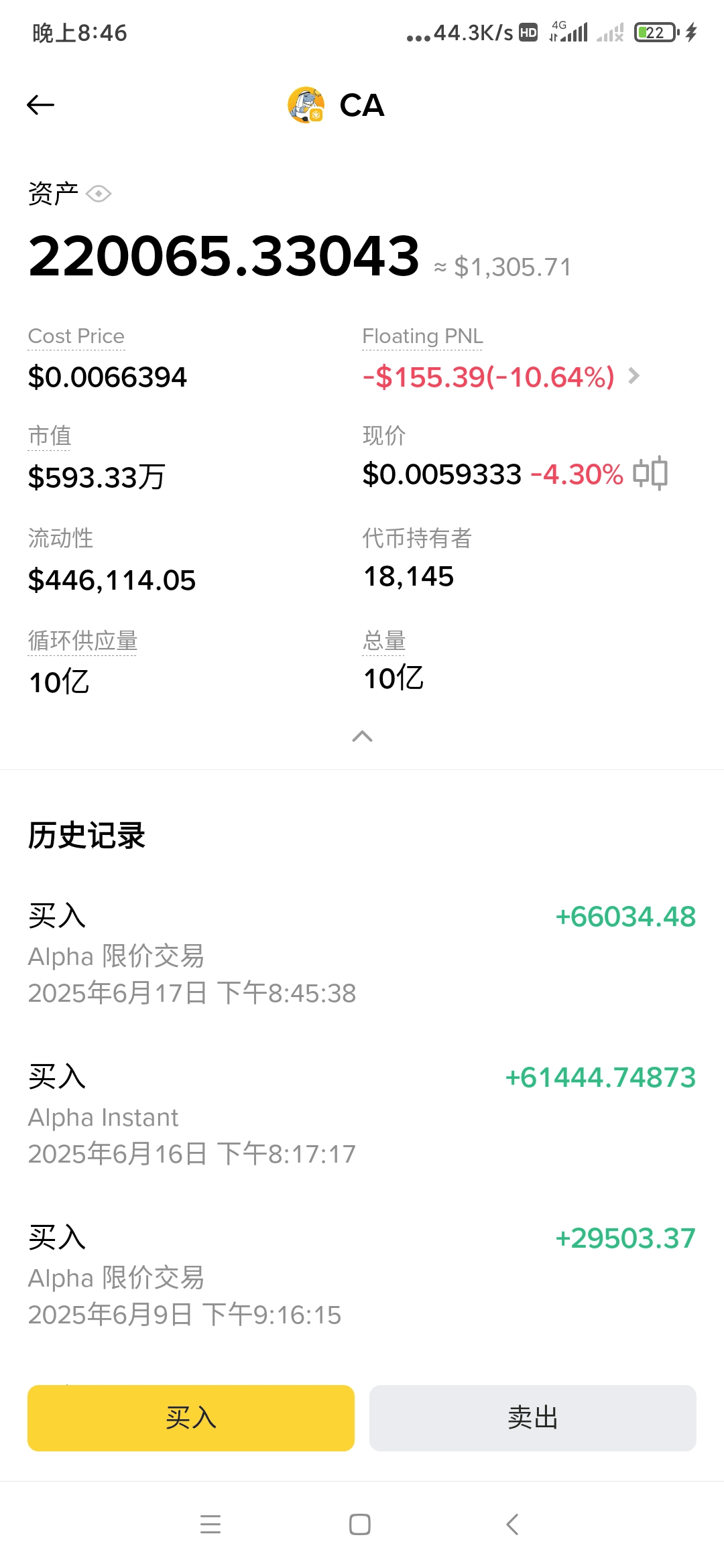Go to the system home screen
Screen dimensions: 724x1568
[x=360, y=1524]
